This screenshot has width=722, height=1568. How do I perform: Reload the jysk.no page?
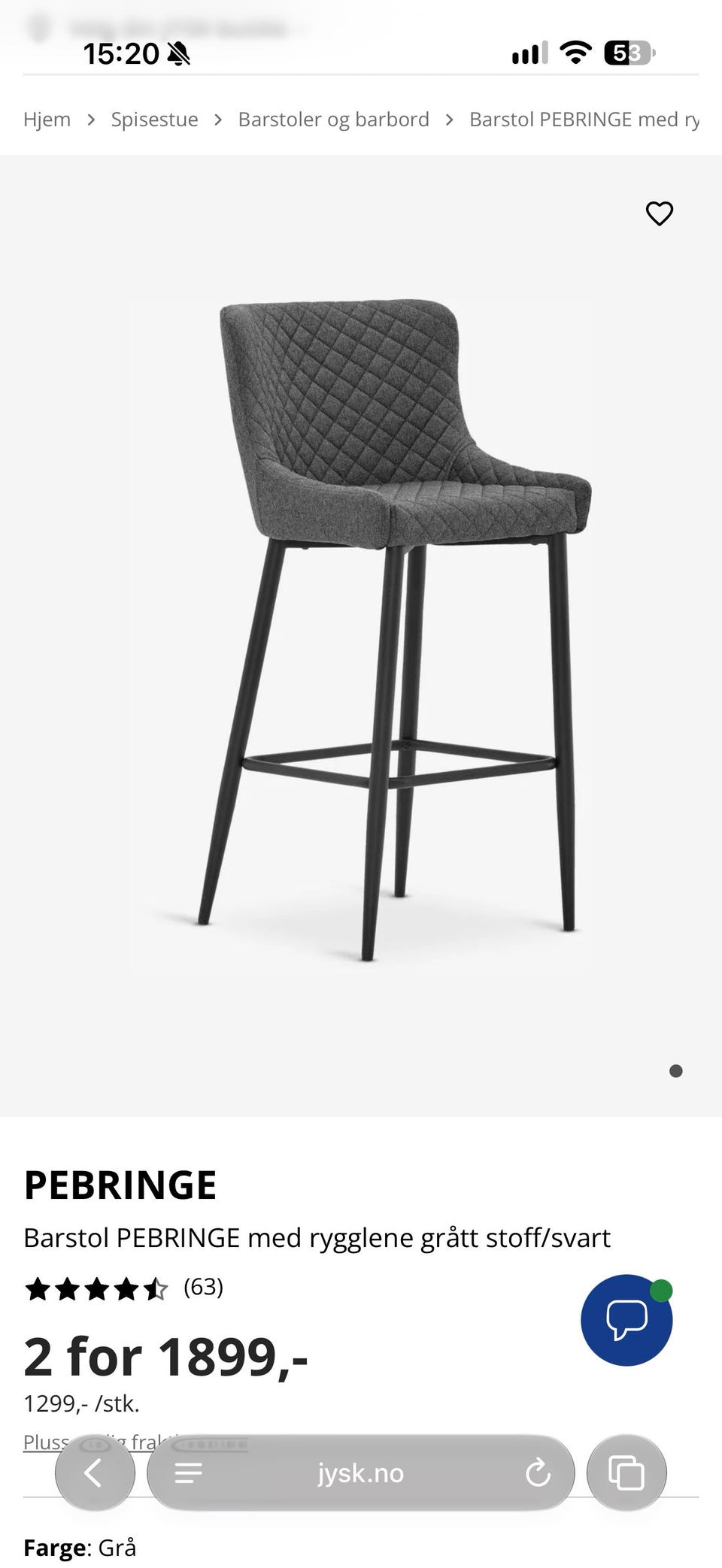point(538,1473)
